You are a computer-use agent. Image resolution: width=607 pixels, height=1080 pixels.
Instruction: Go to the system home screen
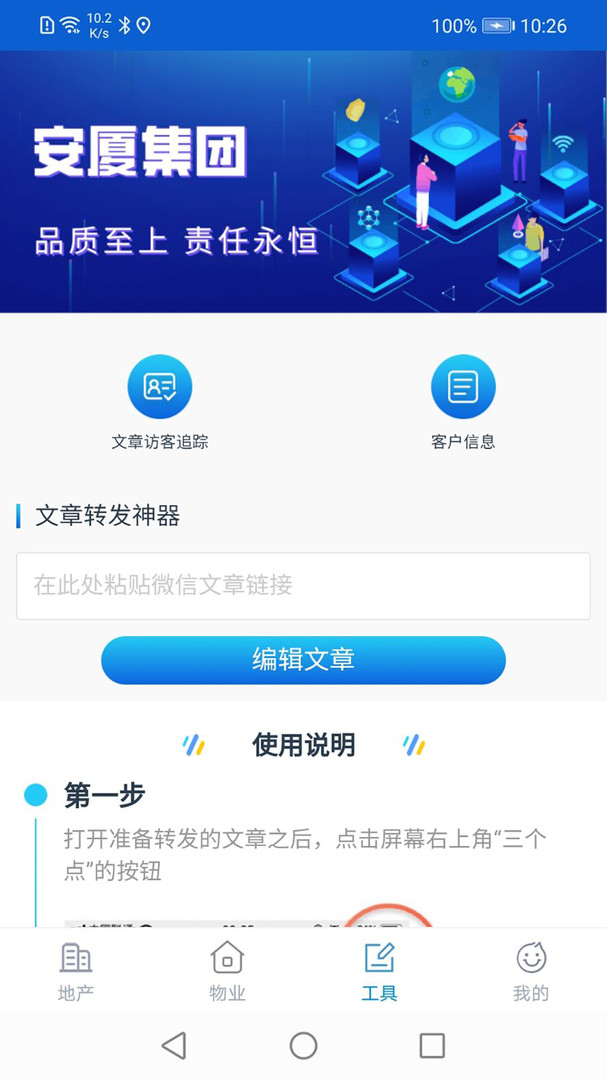coord(303,1046)
